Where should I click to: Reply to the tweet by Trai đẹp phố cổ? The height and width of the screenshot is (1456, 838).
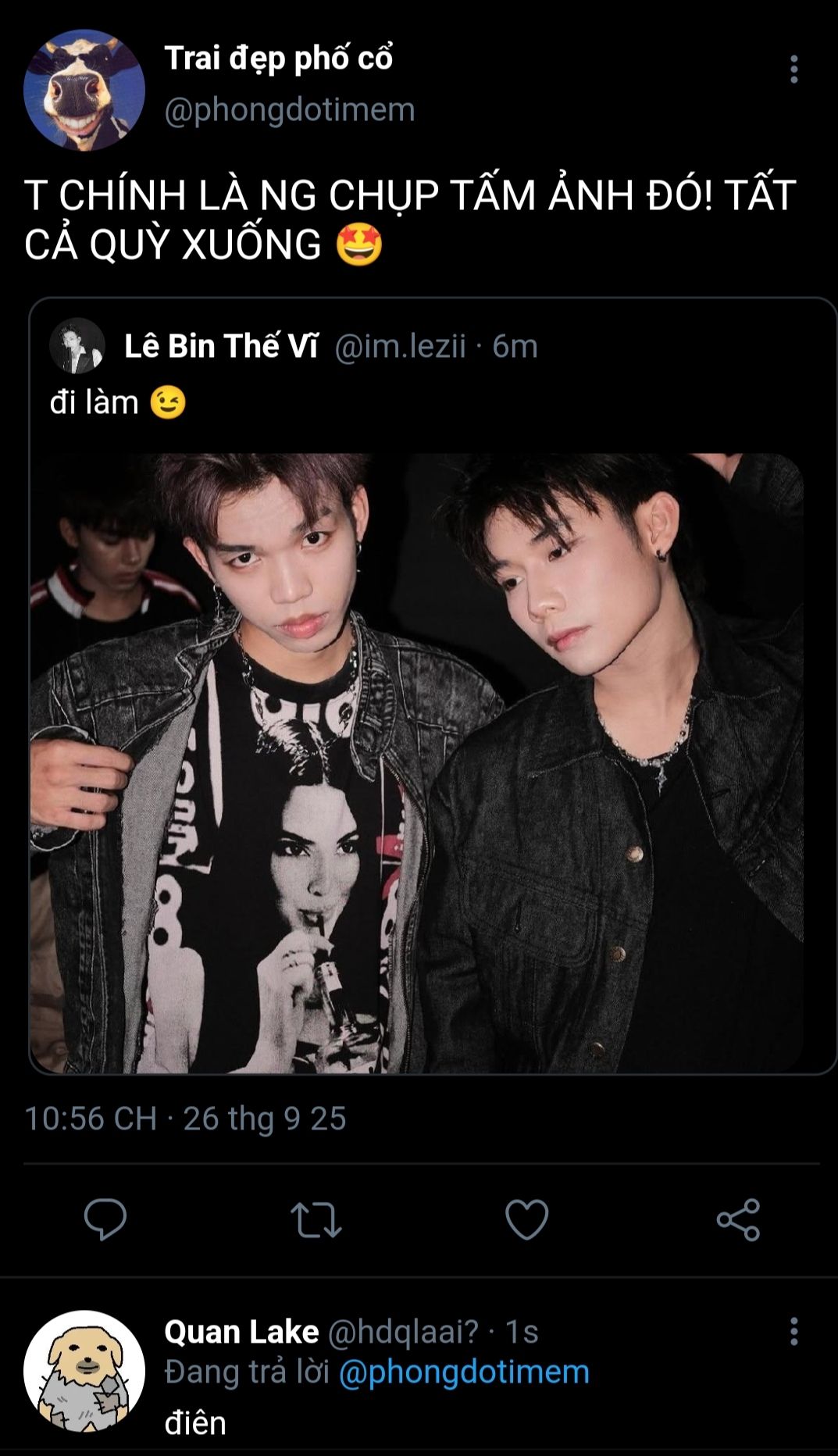point(105,1219)
